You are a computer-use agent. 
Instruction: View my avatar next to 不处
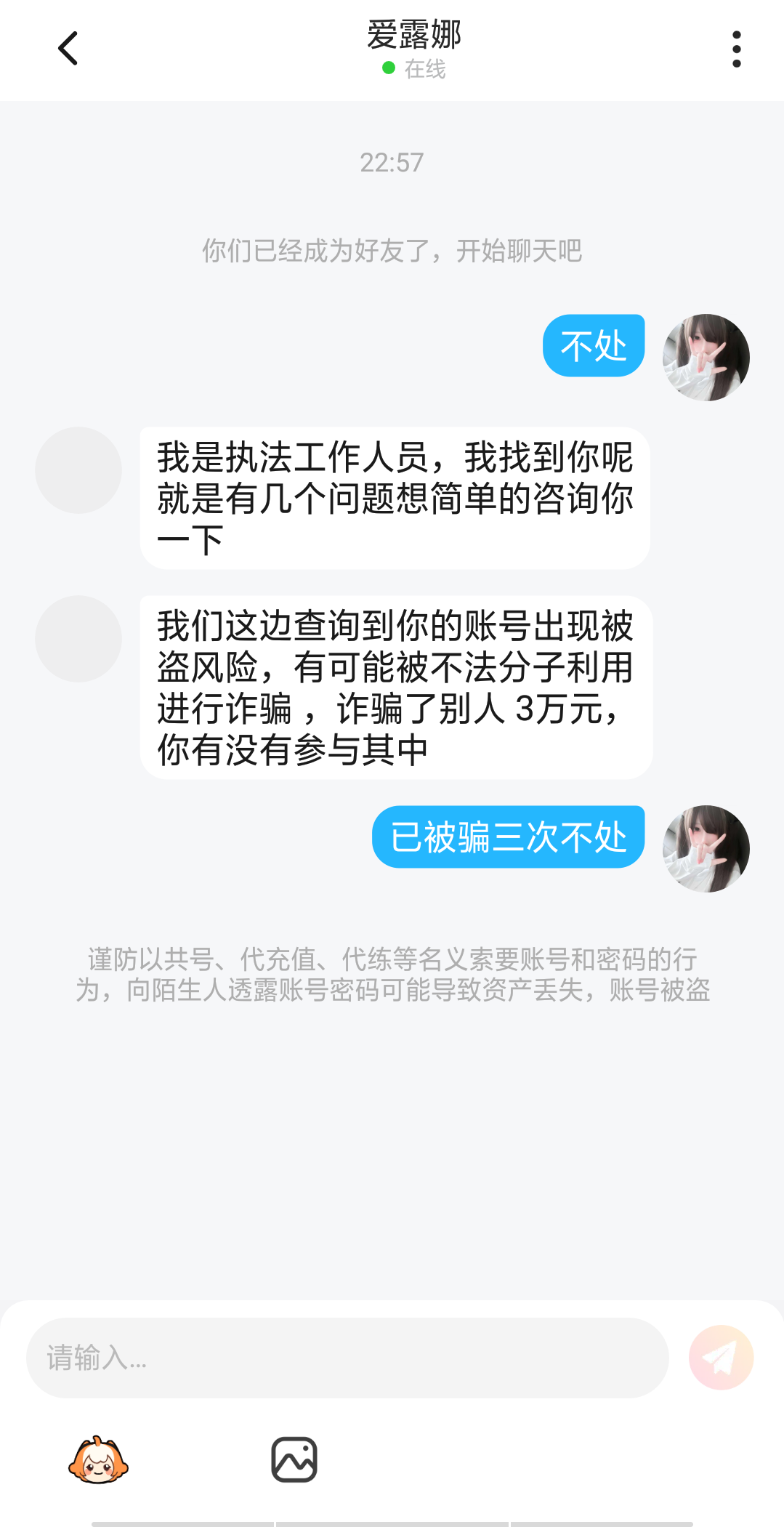tap(706, 358)
